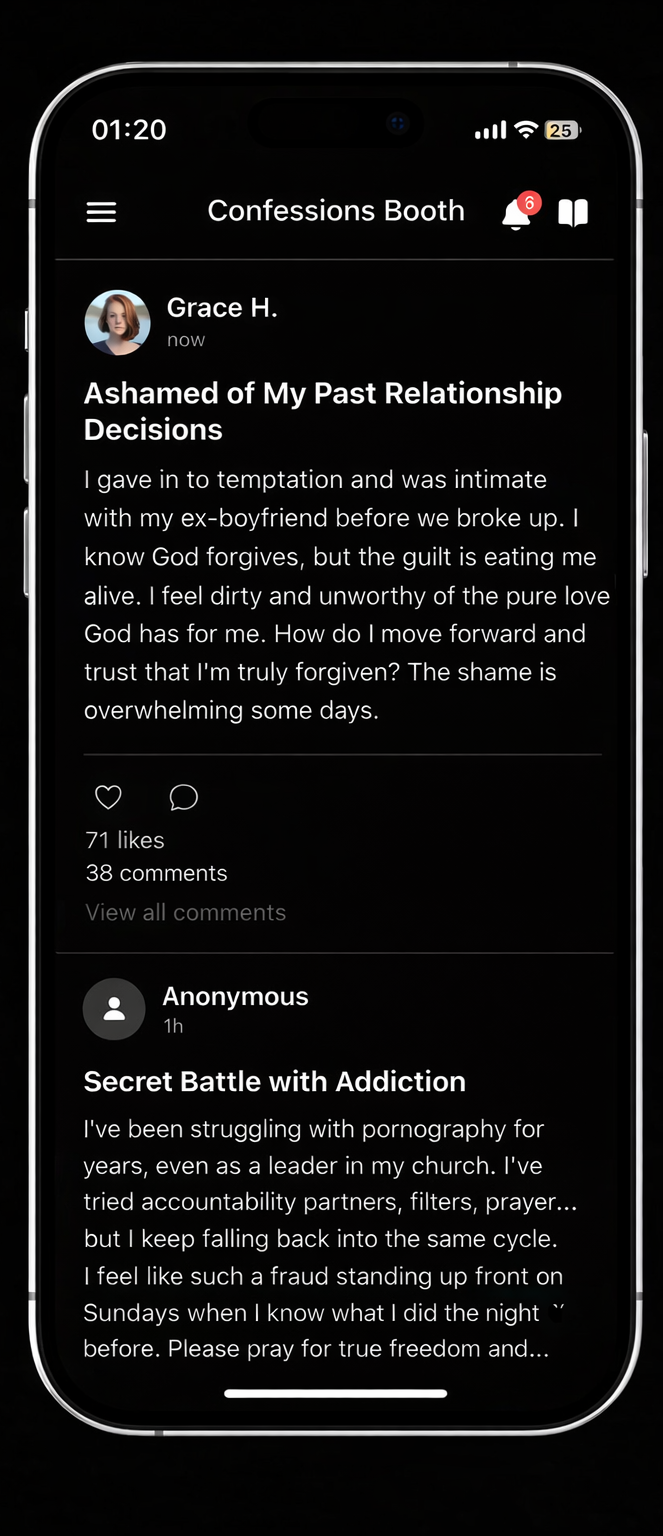Open the Secret Battle with Addiction post

pos(275,1081)
